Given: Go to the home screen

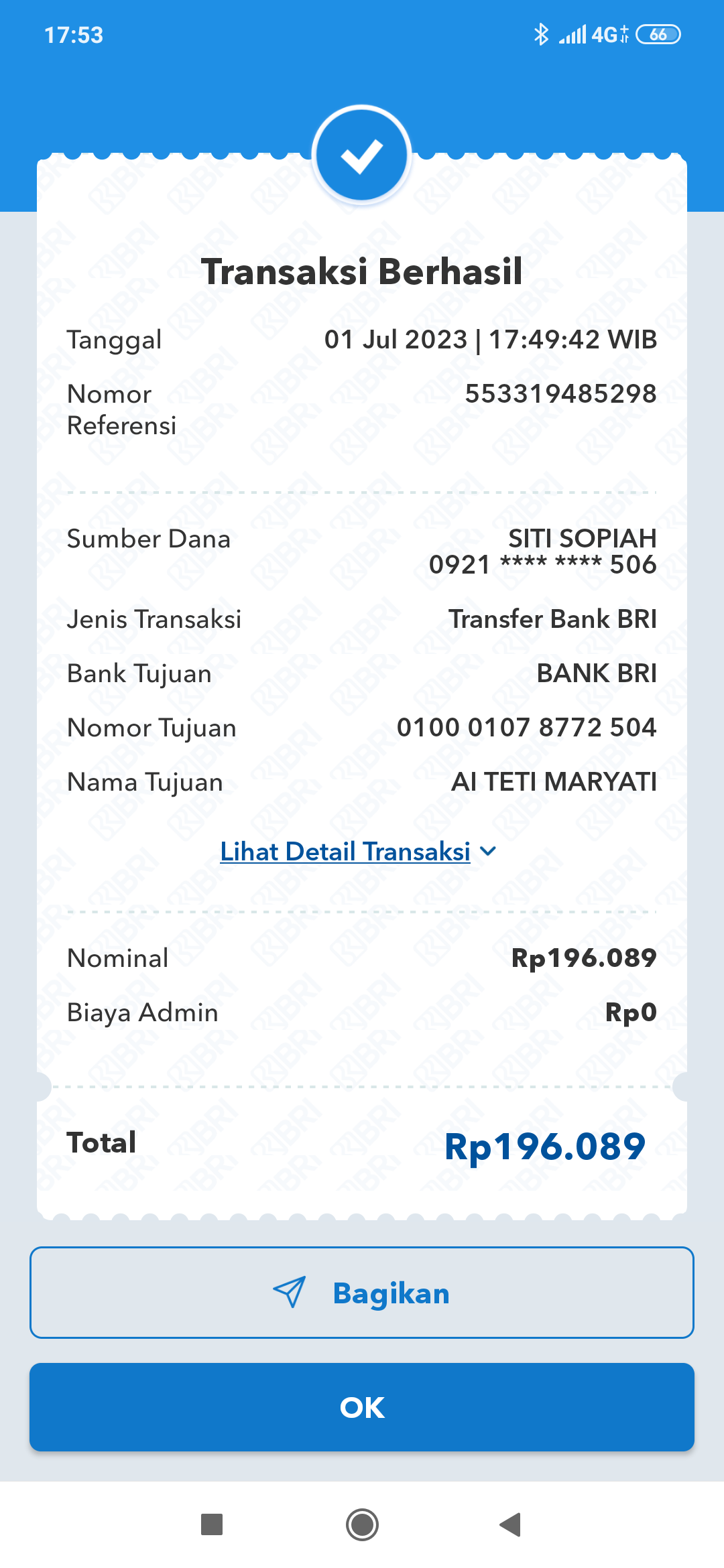Looking at the screenshot, I should tap(362, 1524).
